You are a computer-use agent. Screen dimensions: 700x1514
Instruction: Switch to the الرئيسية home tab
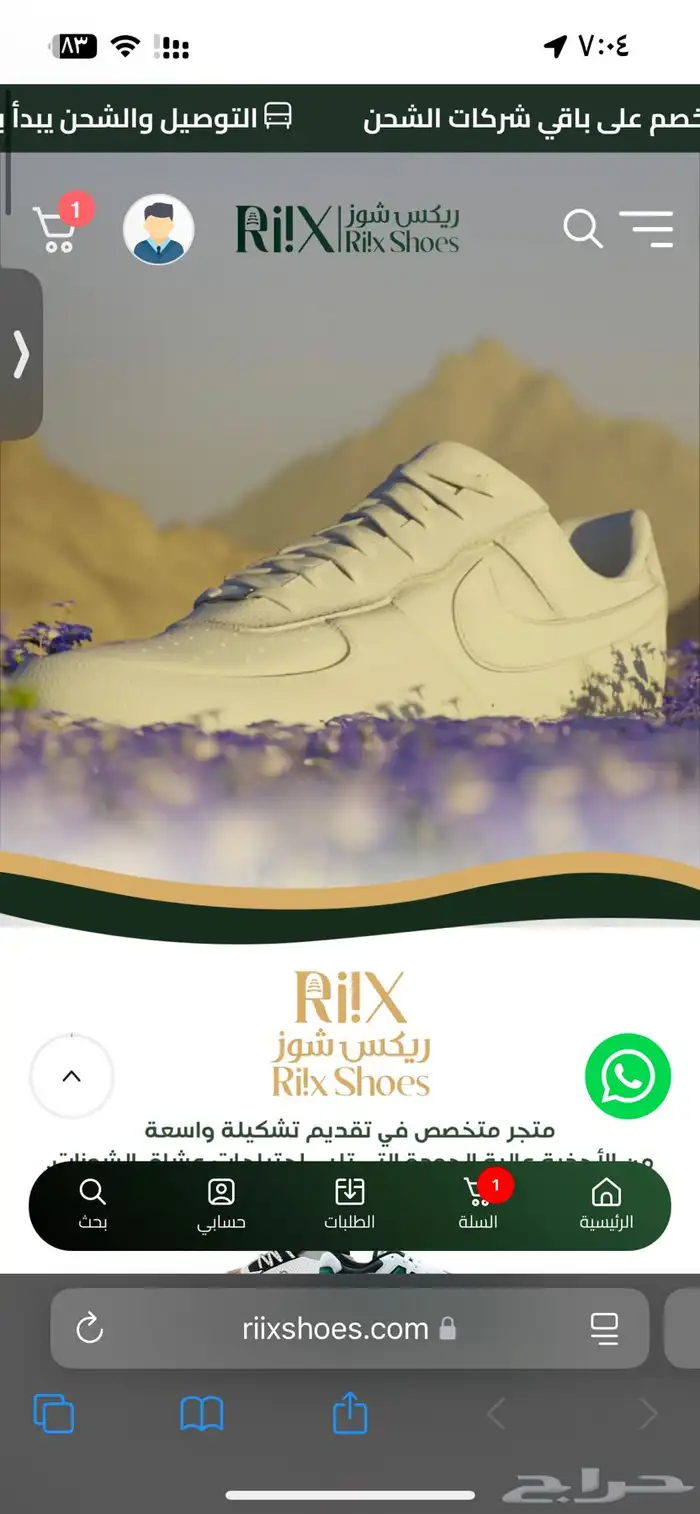(x=606, y=1204)
